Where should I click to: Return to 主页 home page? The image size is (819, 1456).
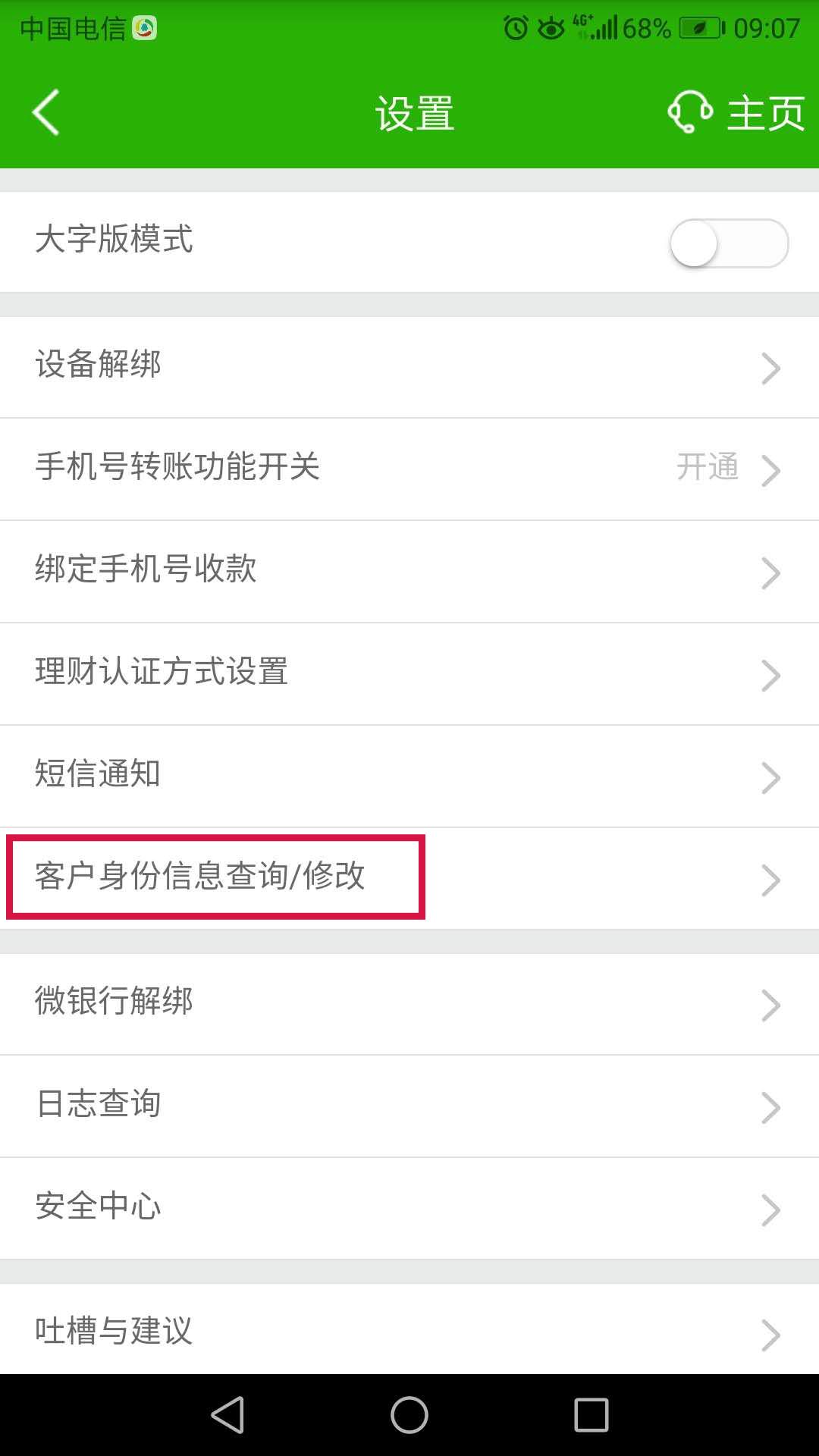(766, 113)
